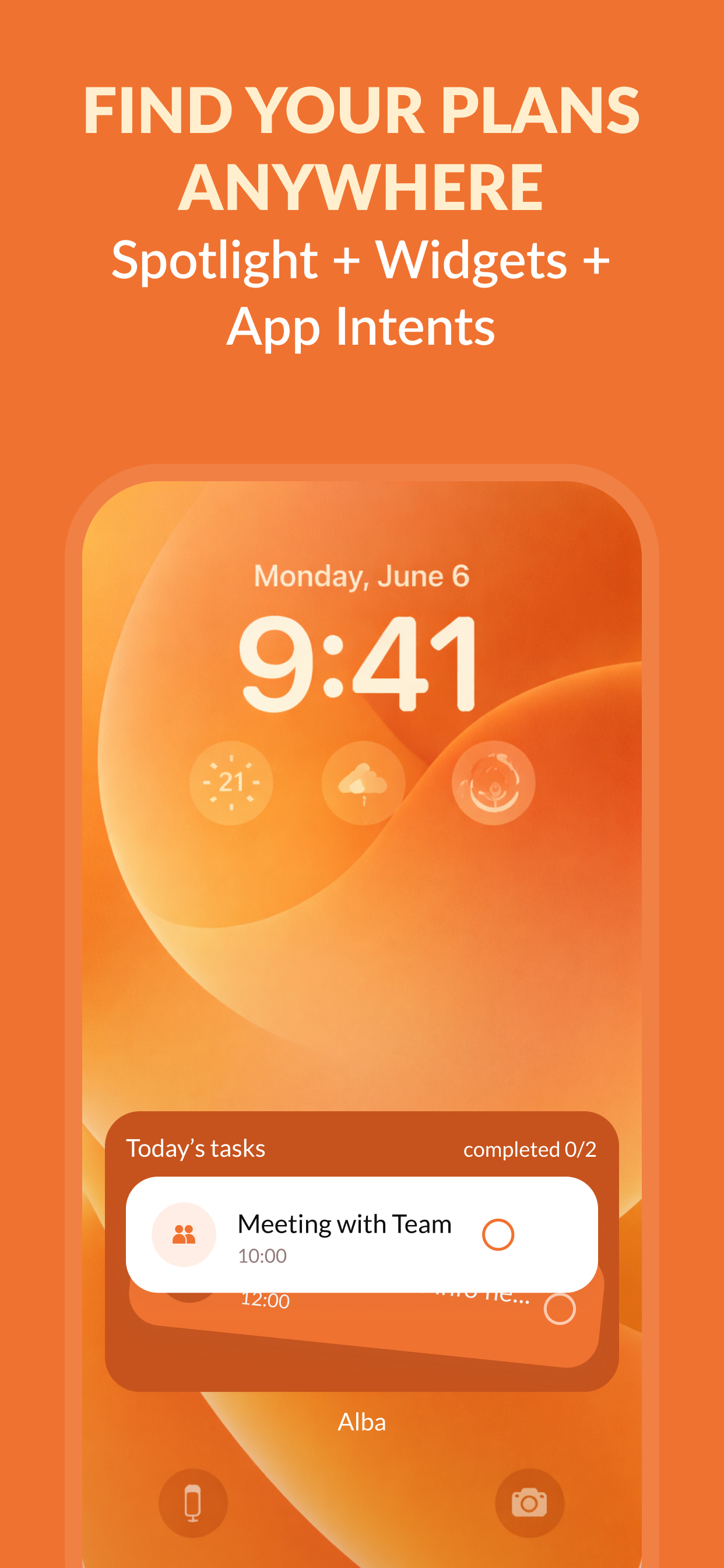
Task: Open the flashlight from the lock screen
Action: 192,1503
